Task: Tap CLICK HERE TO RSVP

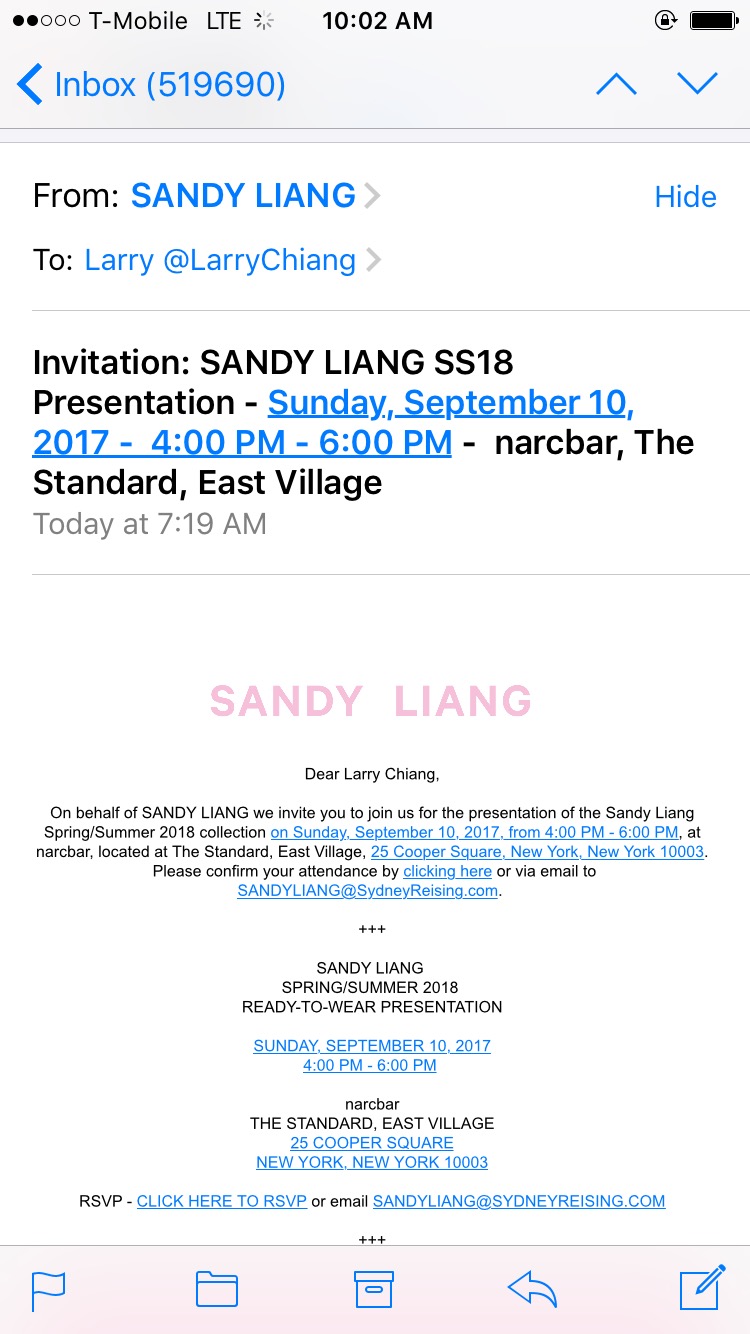Action: [221, 1201]
